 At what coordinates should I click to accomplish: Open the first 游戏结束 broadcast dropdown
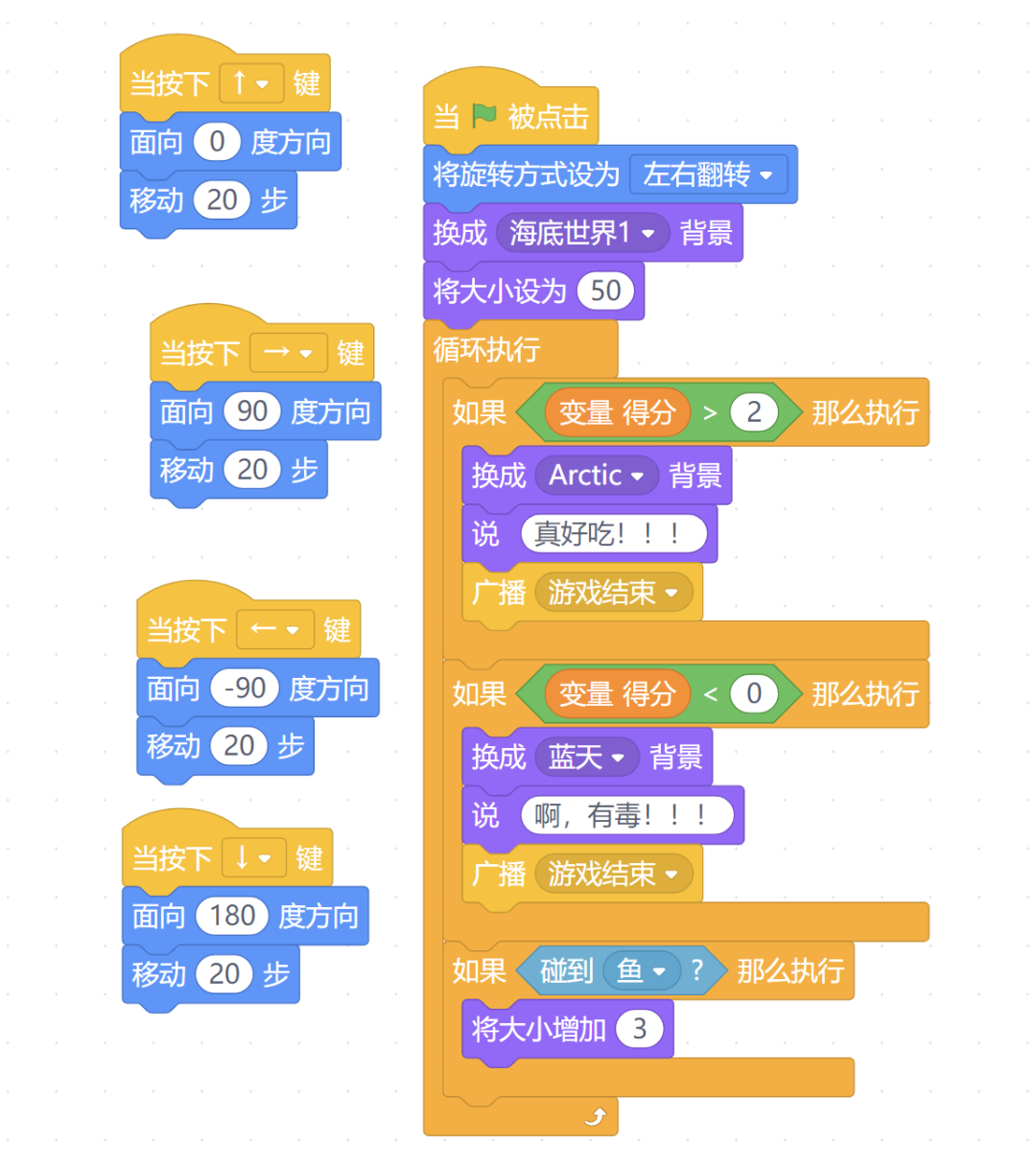coord(616,593)
